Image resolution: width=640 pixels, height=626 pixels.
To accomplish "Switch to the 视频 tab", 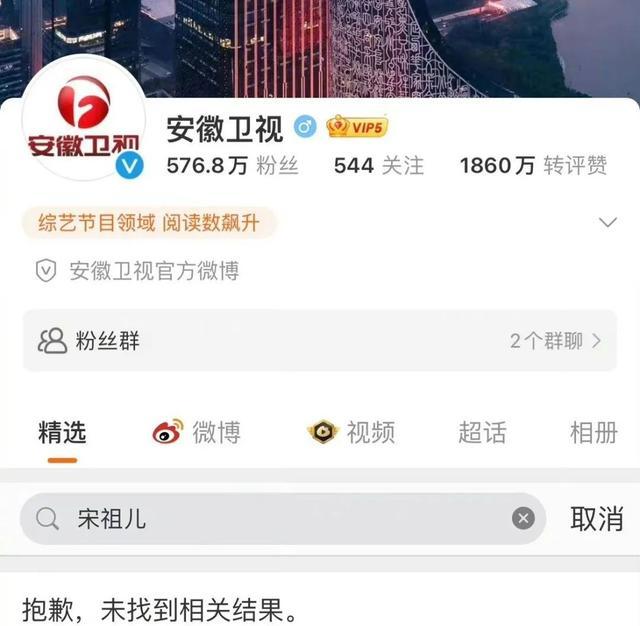I will [x=352, y=432].
